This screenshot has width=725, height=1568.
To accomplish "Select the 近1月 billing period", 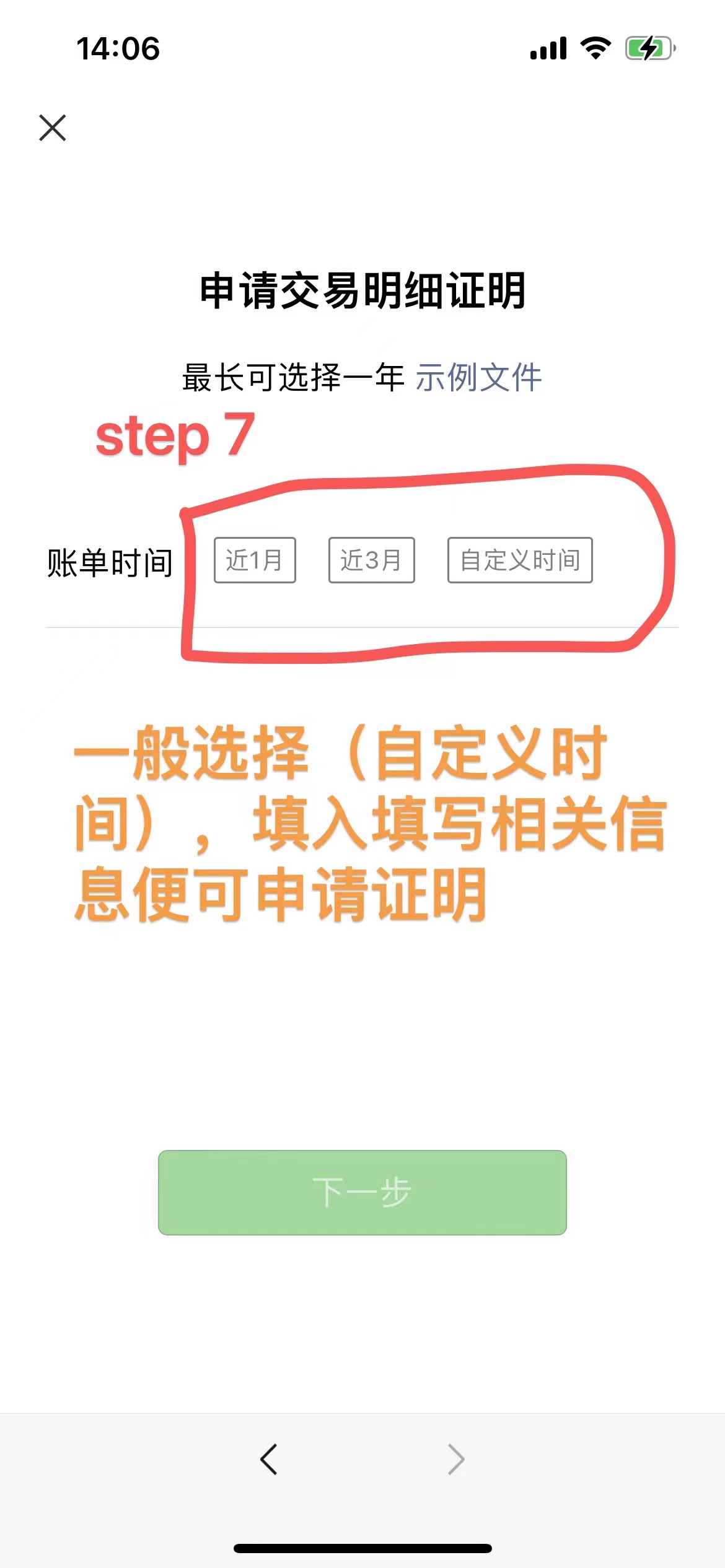I will pyautogui.click(x=255, y=560).
